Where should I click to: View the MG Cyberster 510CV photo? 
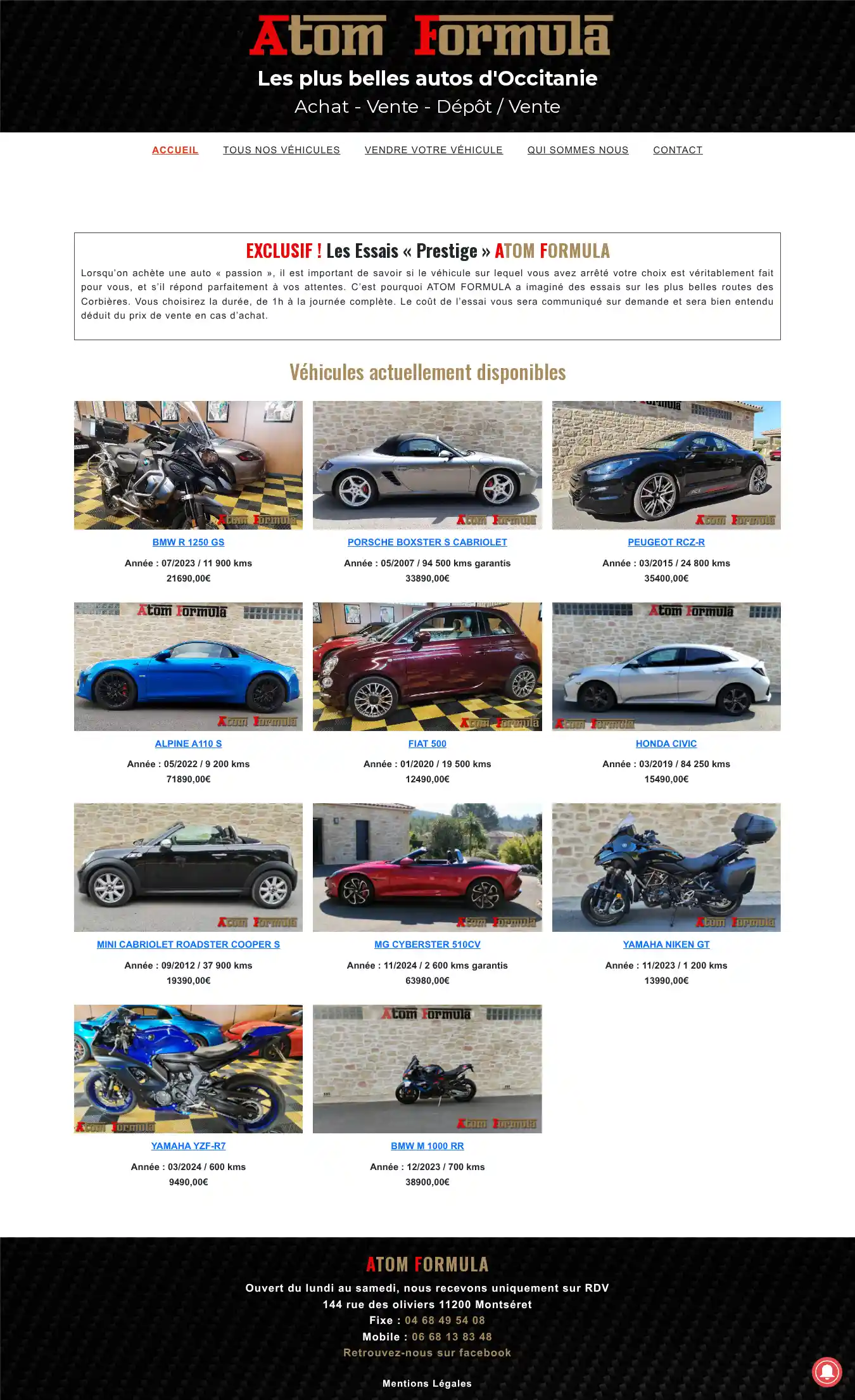pos(427,867)
